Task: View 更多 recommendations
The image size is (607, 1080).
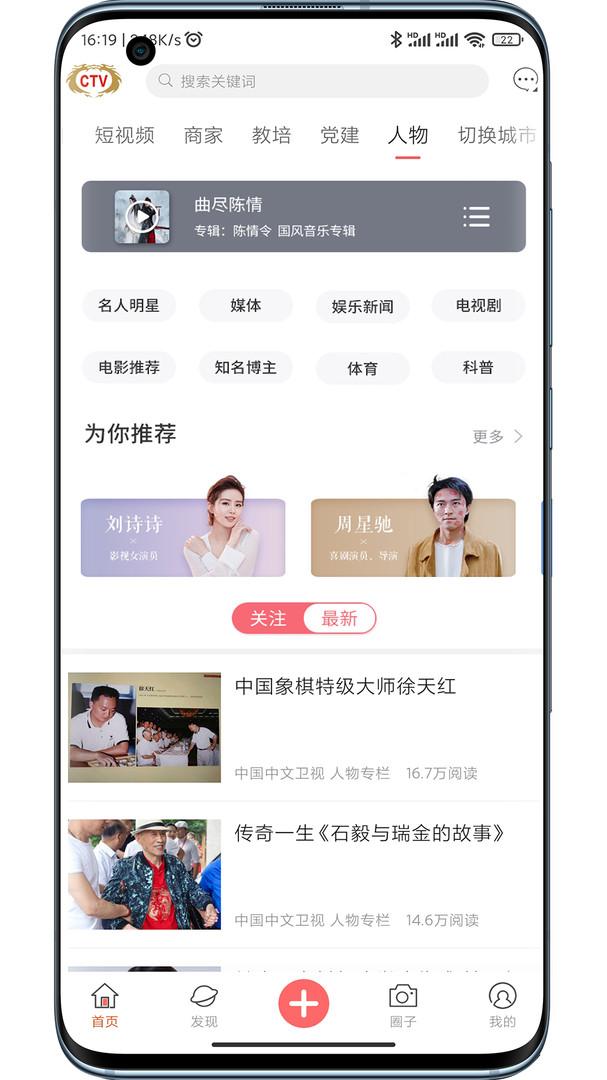Action: [497, 436]
